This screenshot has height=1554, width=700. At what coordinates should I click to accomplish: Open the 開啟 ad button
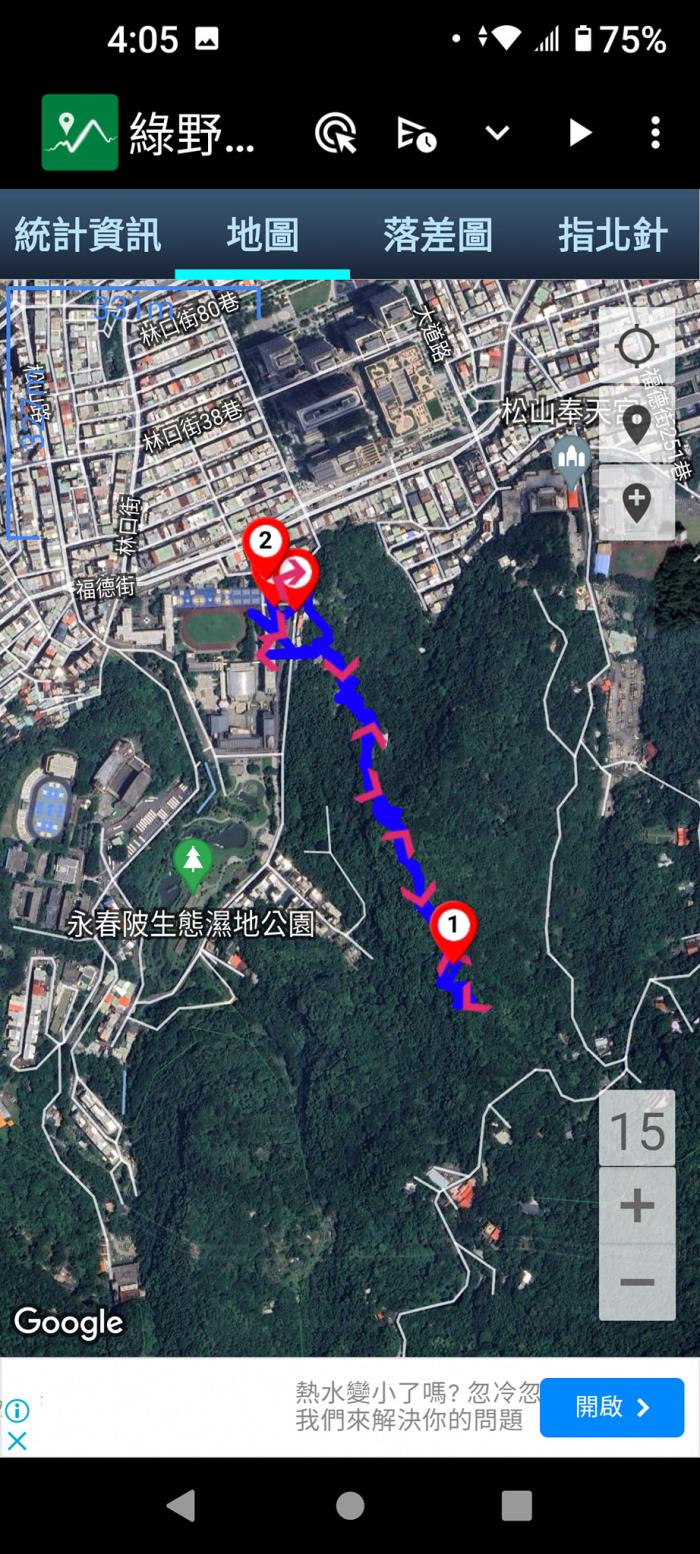click(x=611, y=1407)
